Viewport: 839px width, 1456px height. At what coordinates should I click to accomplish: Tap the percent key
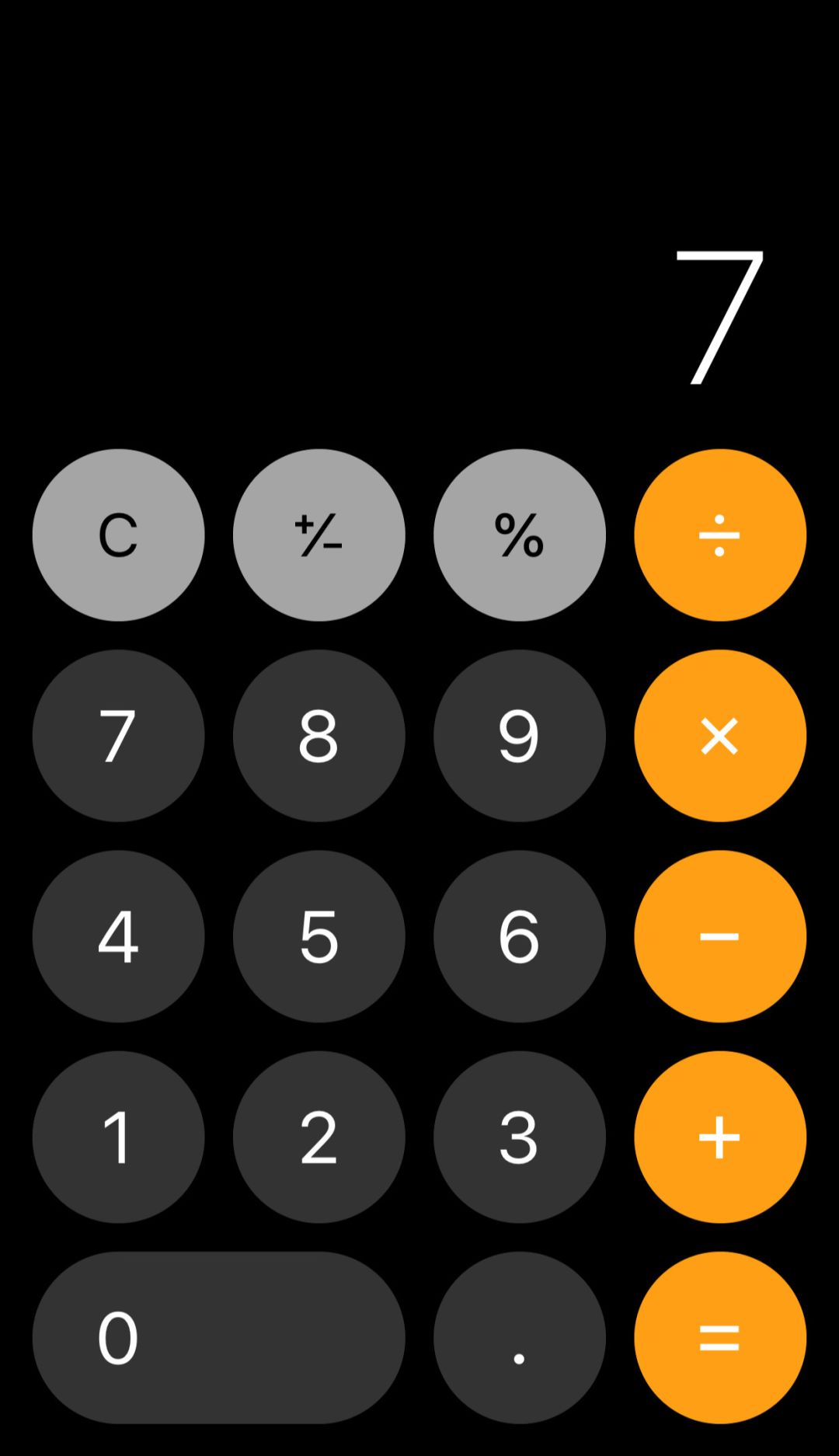(x=520, y=535)
